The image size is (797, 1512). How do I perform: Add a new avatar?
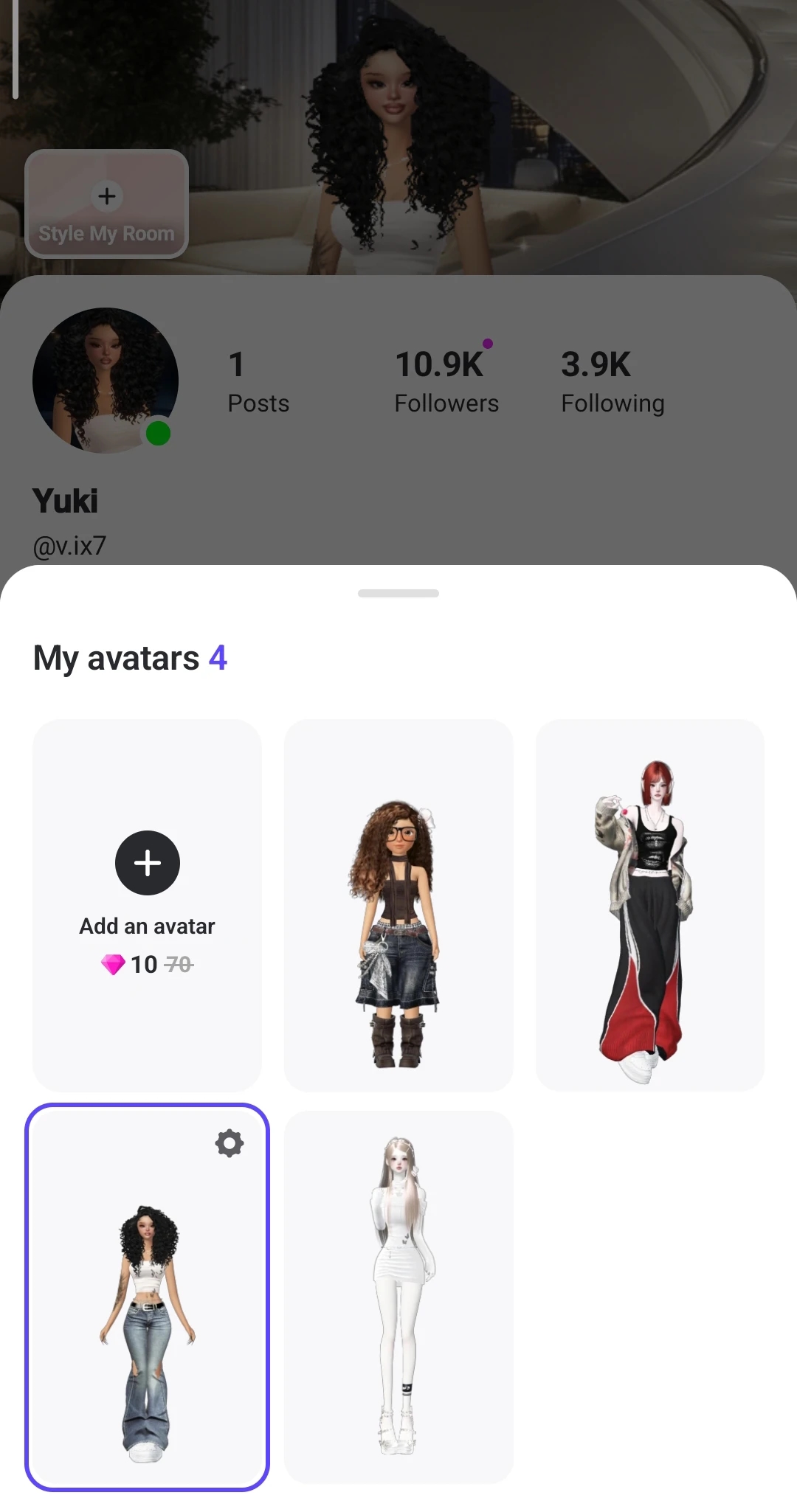(x=147, y=904)
